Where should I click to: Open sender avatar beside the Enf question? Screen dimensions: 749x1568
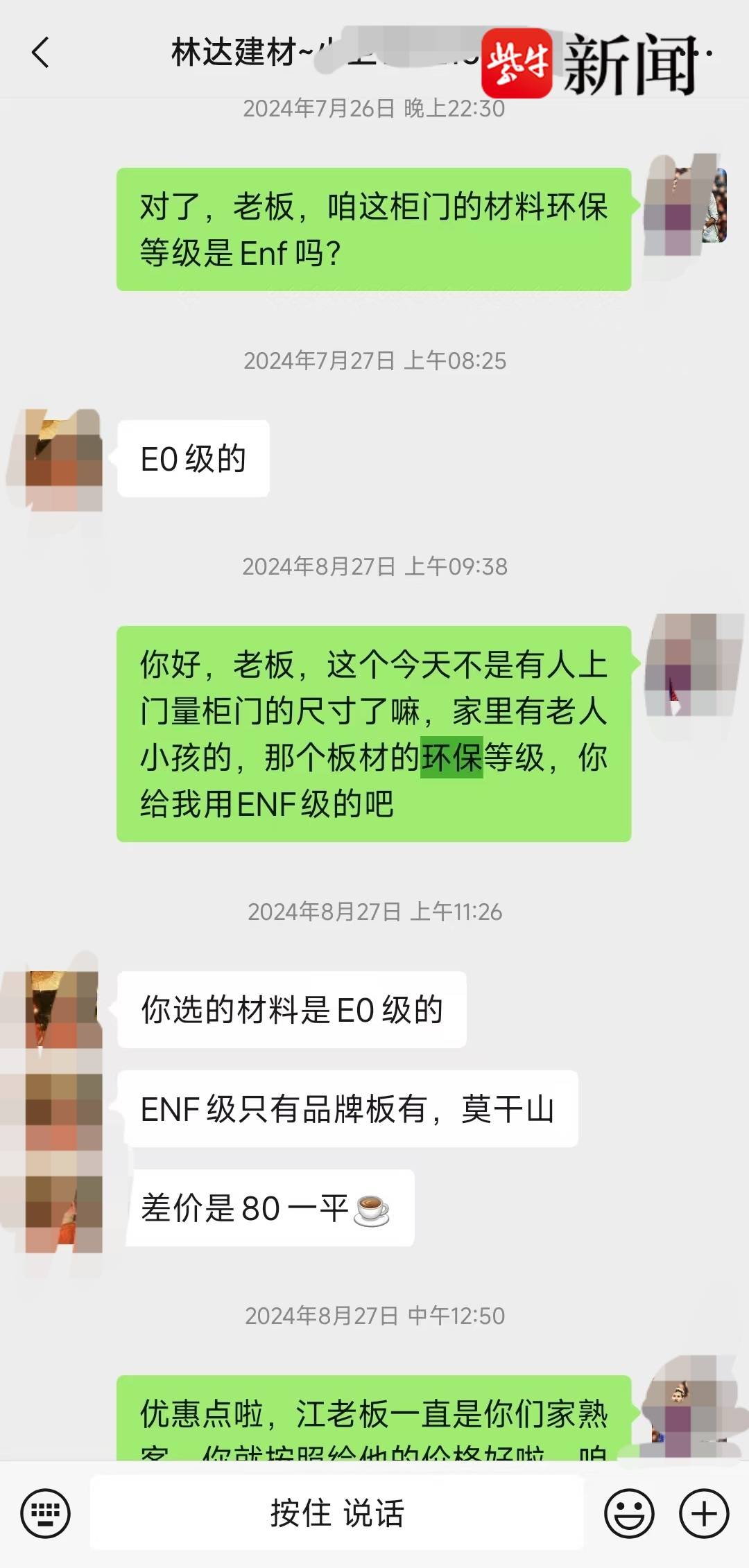685,207
